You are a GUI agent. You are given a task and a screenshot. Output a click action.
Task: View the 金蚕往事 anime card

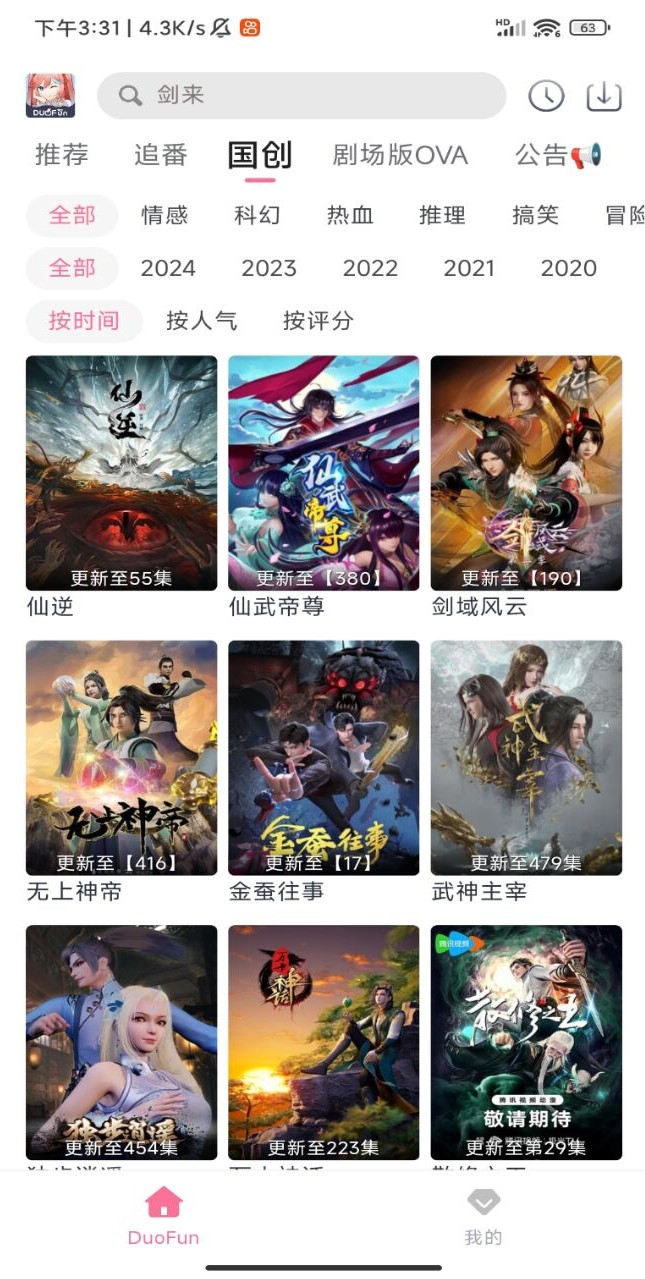click(323, 758)
